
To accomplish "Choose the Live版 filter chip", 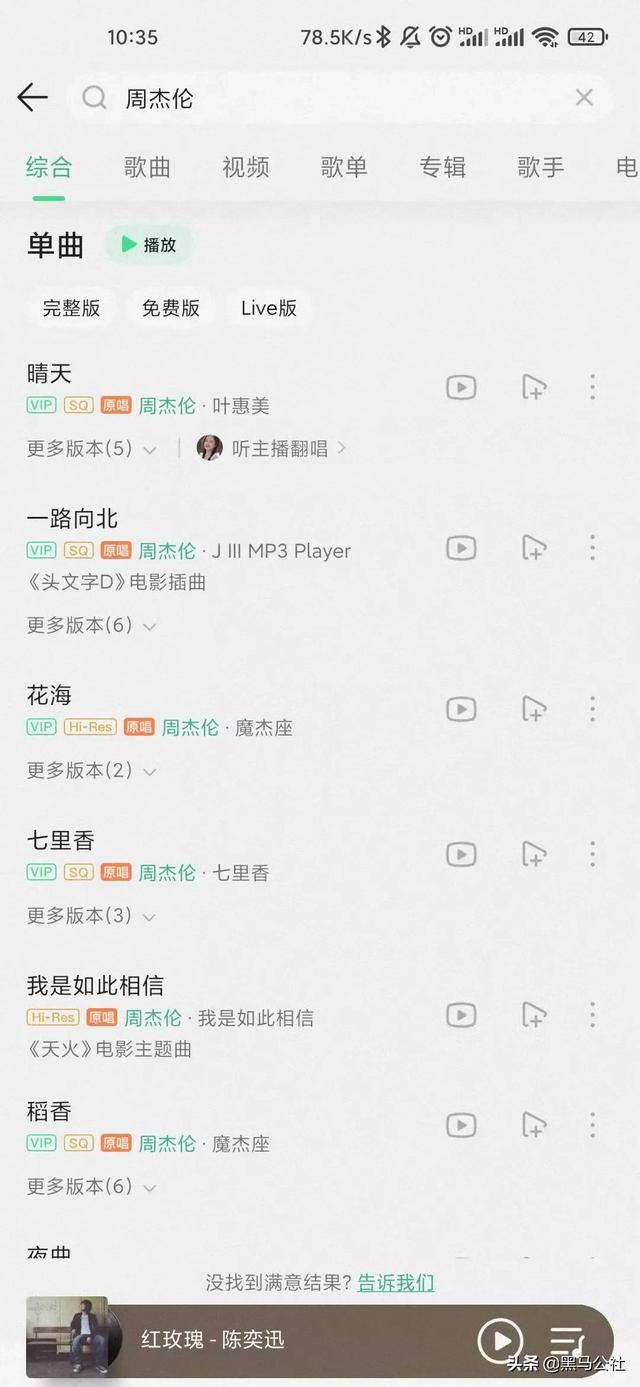I will [x=269, y=308].
